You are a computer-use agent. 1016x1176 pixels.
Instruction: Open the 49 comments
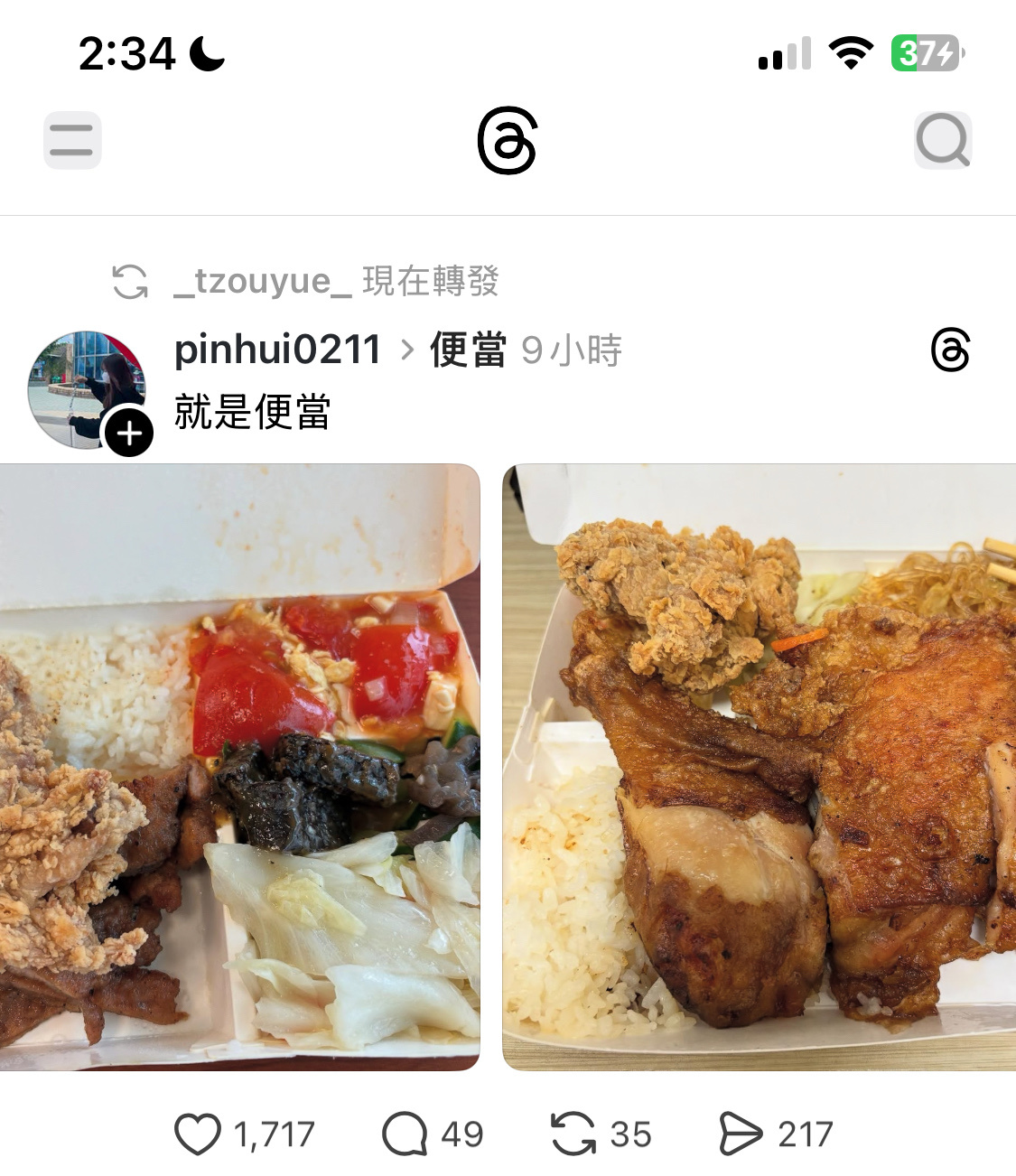pos(405,1134)
